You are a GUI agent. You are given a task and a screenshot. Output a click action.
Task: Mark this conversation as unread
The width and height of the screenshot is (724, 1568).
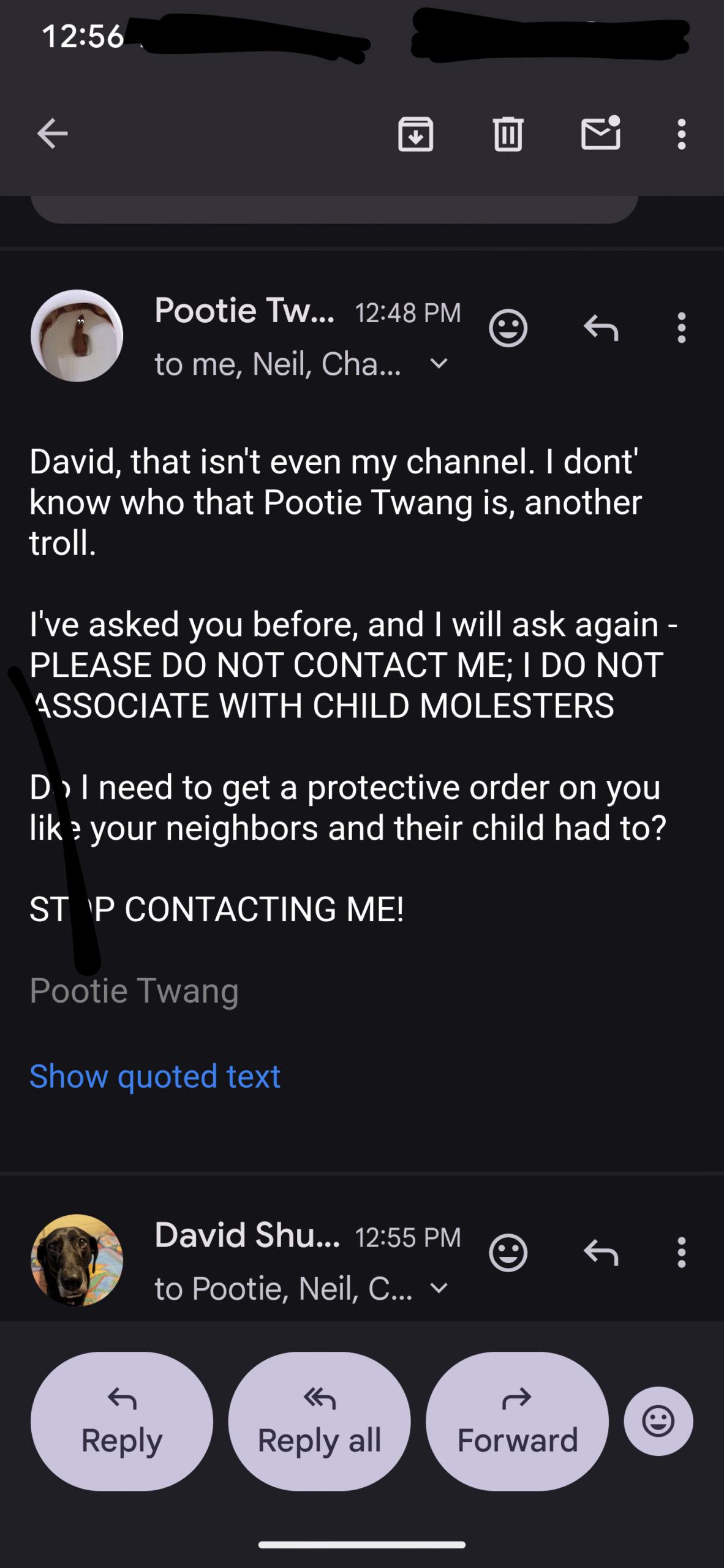(x=601, y=132)
